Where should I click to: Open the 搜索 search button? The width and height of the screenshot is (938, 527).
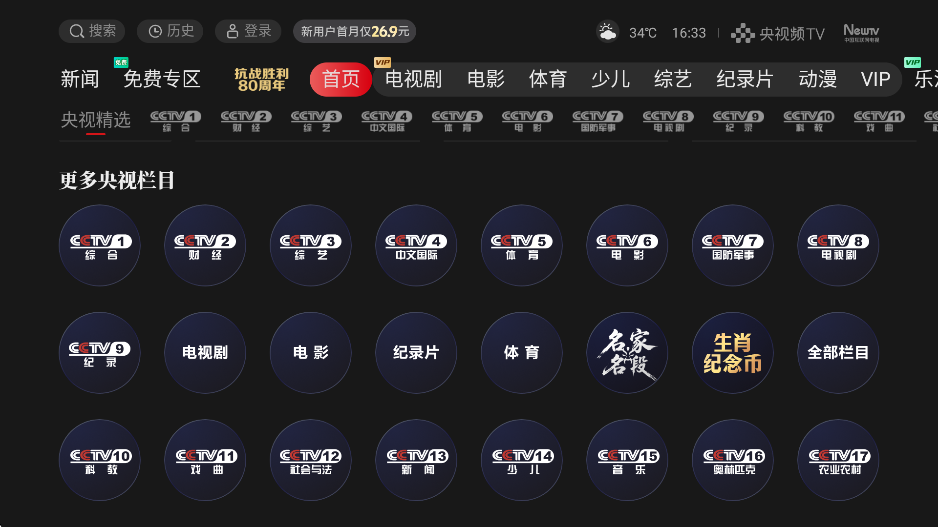pyautogui.click(x=91, y=31)
